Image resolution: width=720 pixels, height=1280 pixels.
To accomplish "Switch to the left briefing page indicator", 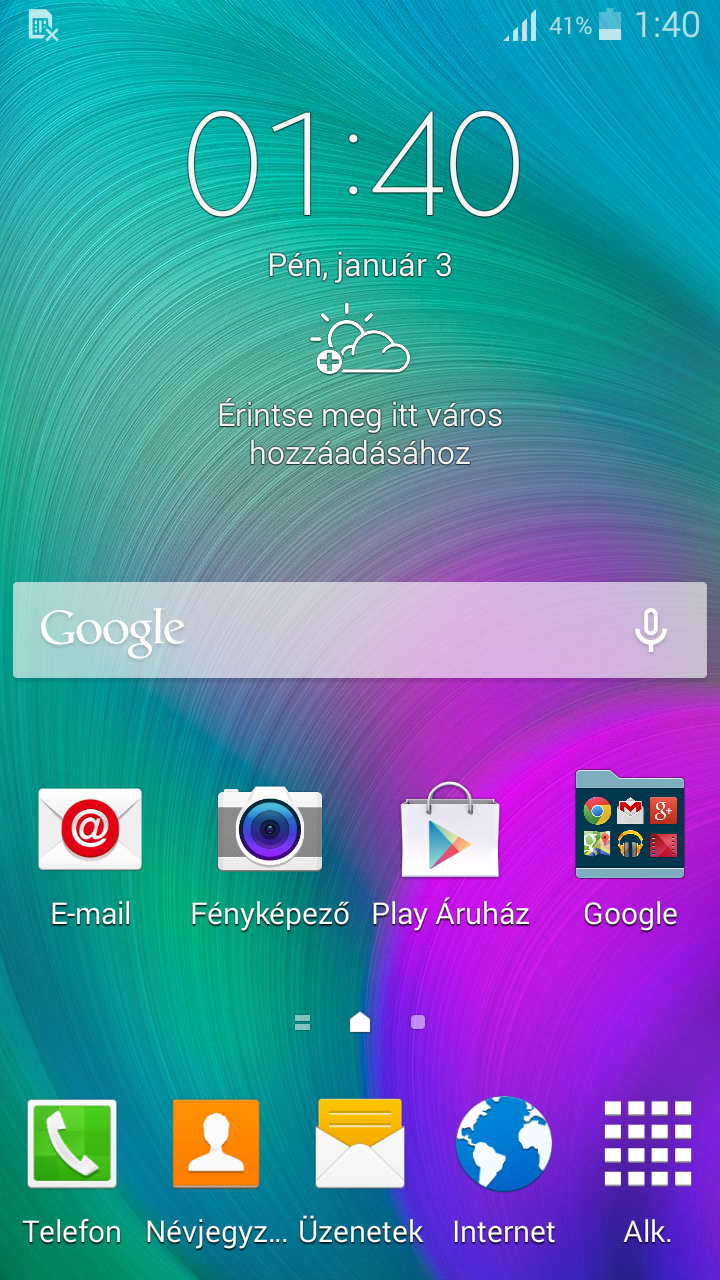I will tap(303, 1022).
